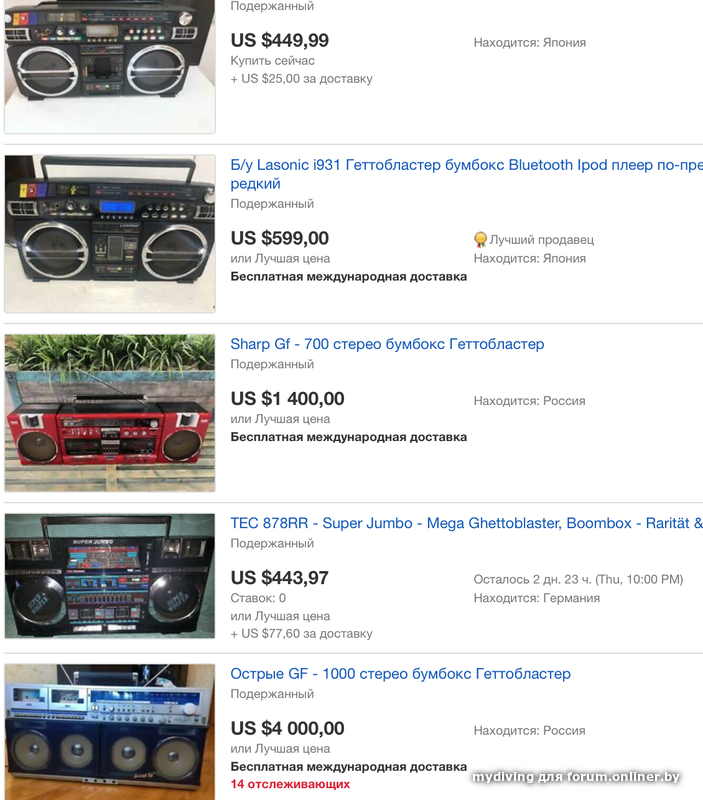The image size is (703, 800).
Task: View the Lasonic i931 boombox photo
Action: click(x=110, y=234)
